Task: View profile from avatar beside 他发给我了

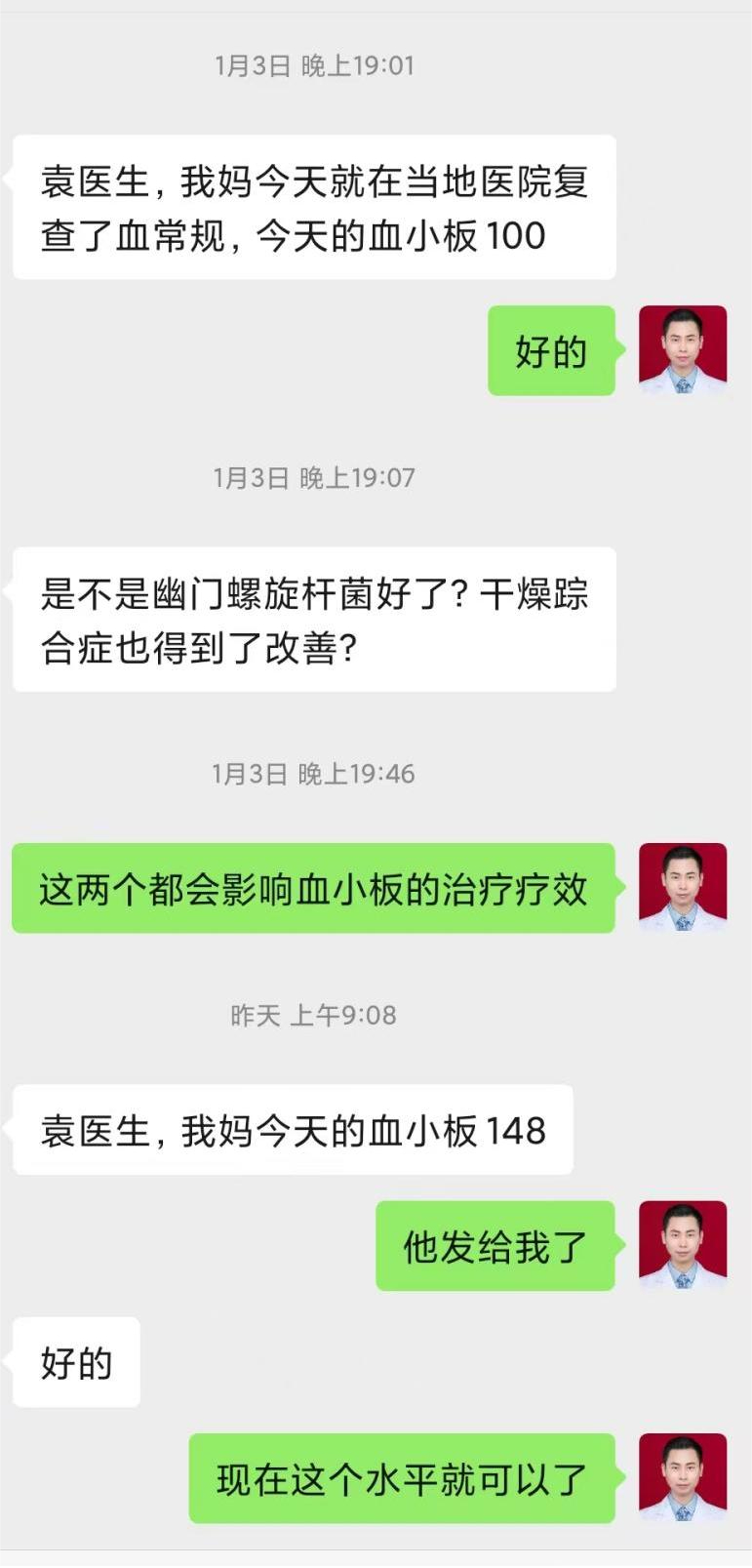Action: pyautogui.click(x=682, y=1245)
